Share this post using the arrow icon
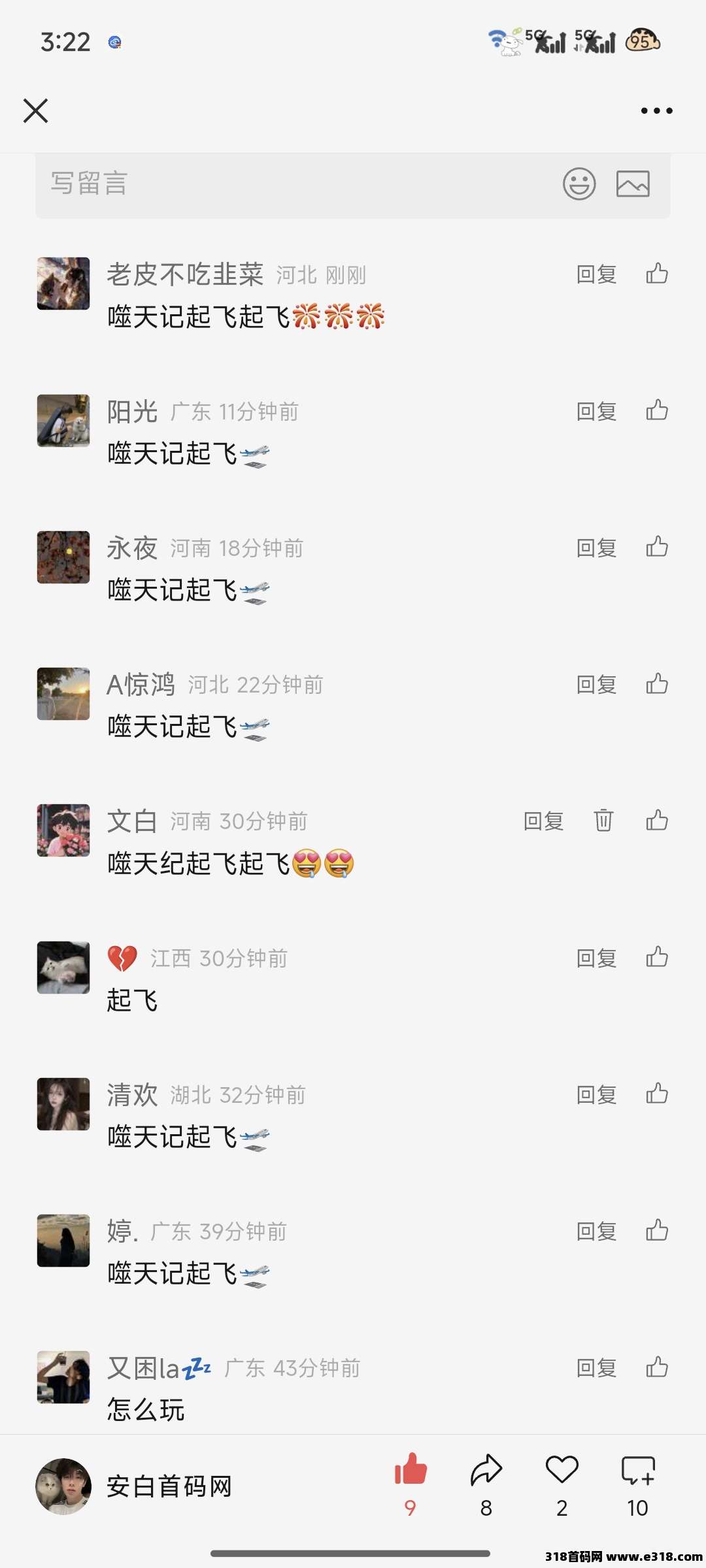This screenshot has width=706, height=1568. pyautogui.click(x=486, y=1470)
